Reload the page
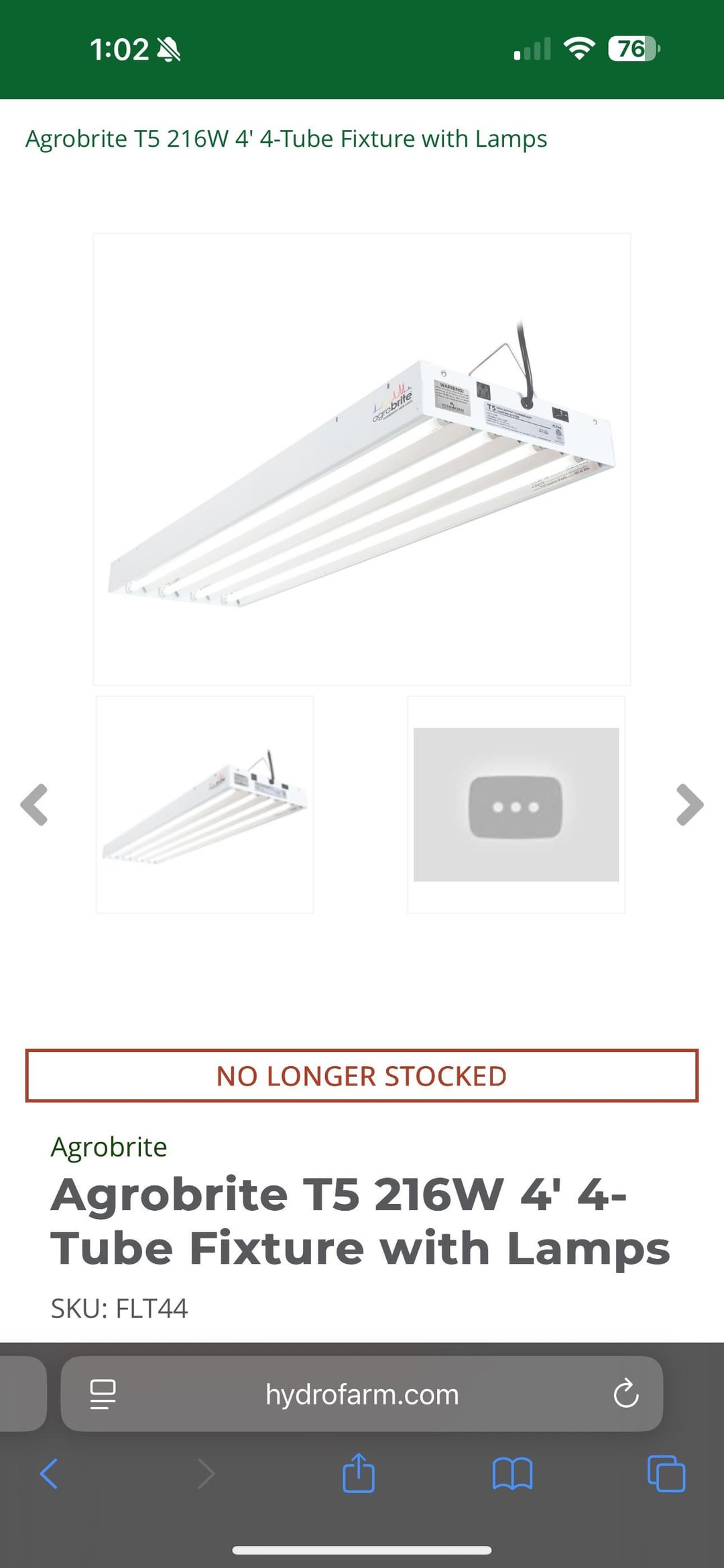 click(625, 1394)
